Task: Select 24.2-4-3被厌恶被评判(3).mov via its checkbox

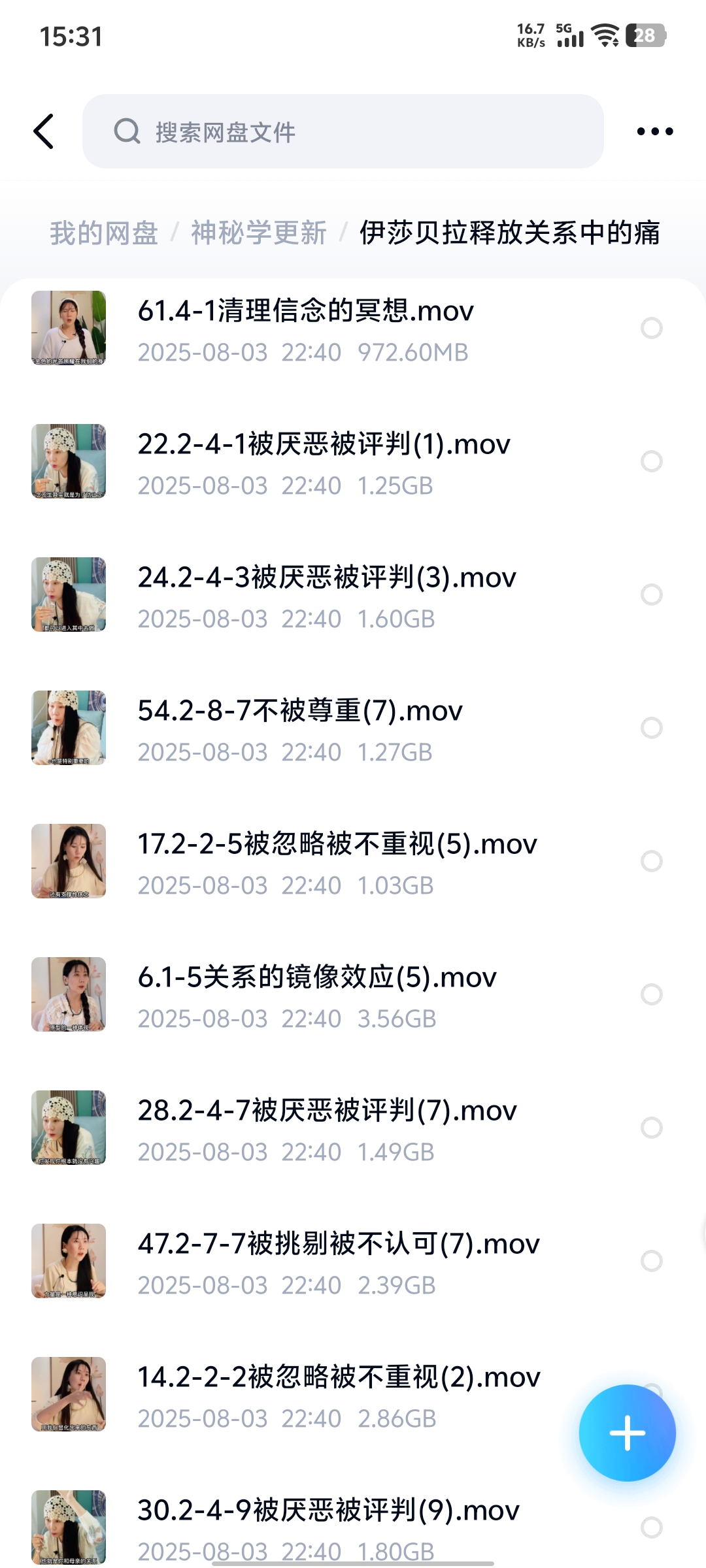Action: tap(652, 595)
